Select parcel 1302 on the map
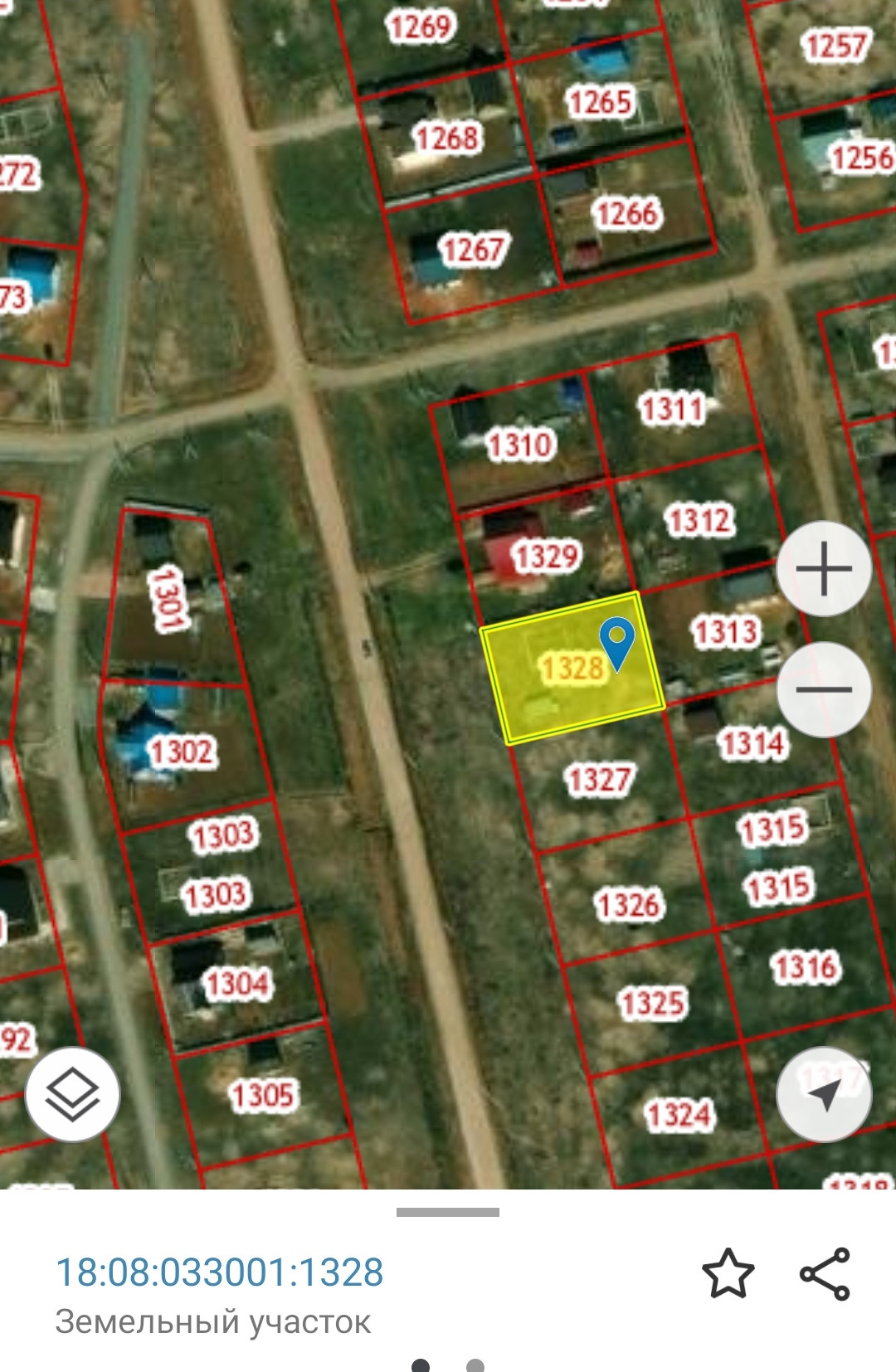 click(183, 752)
